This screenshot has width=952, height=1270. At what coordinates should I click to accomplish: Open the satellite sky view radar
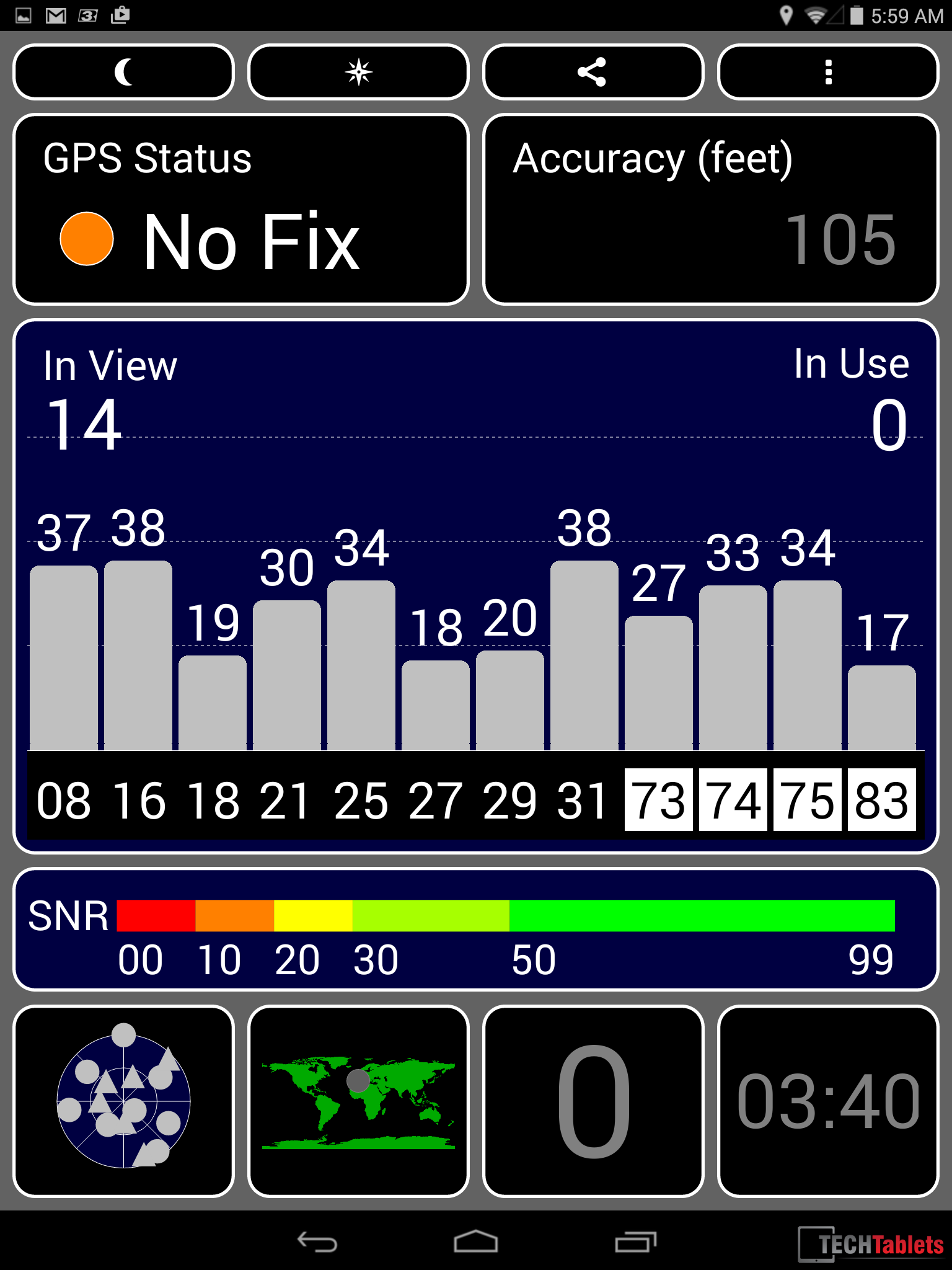123,1101
